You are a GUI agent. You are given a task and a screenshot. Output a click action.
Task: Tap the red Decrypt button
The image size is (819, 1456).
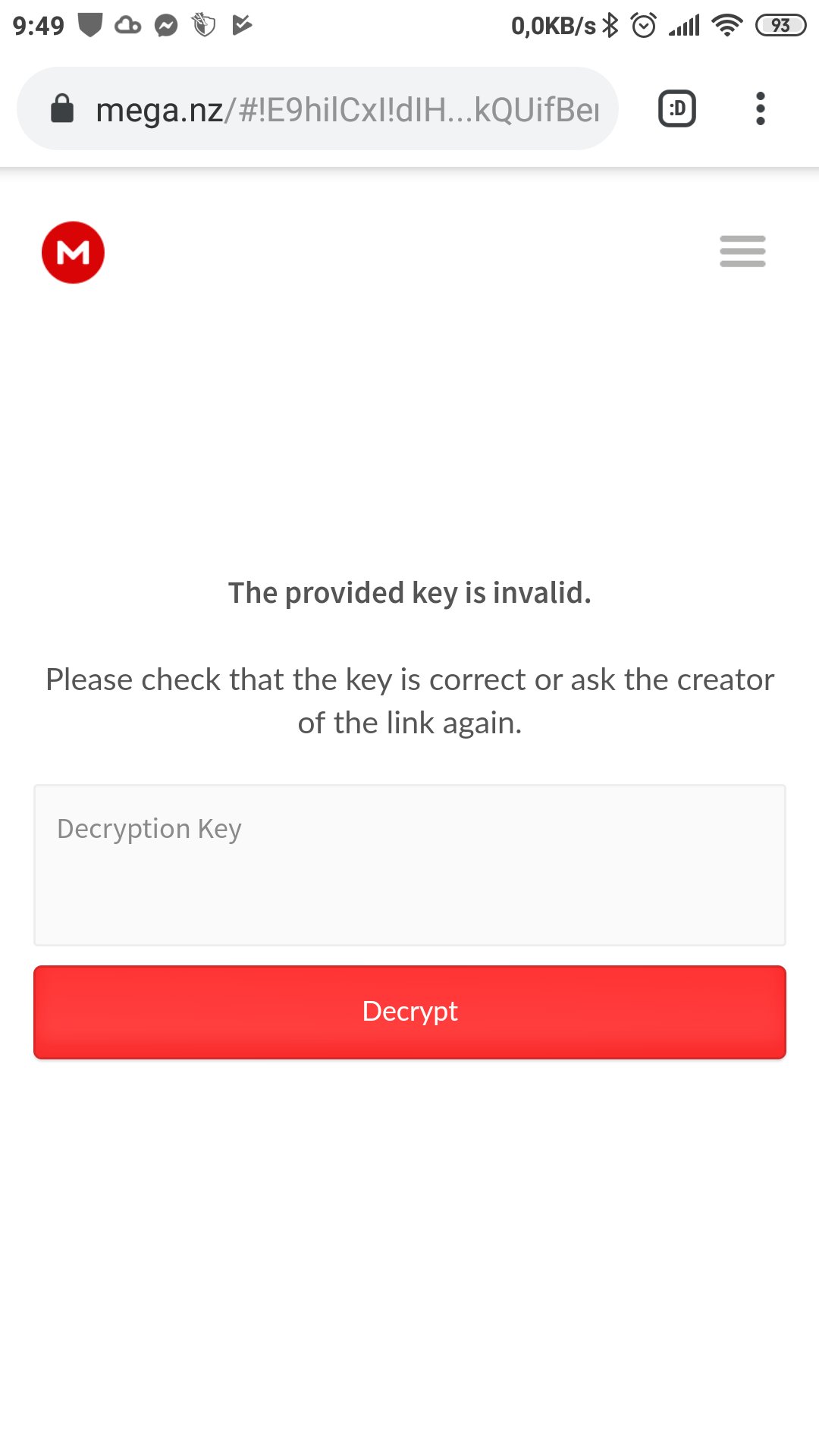(409, 1012)
